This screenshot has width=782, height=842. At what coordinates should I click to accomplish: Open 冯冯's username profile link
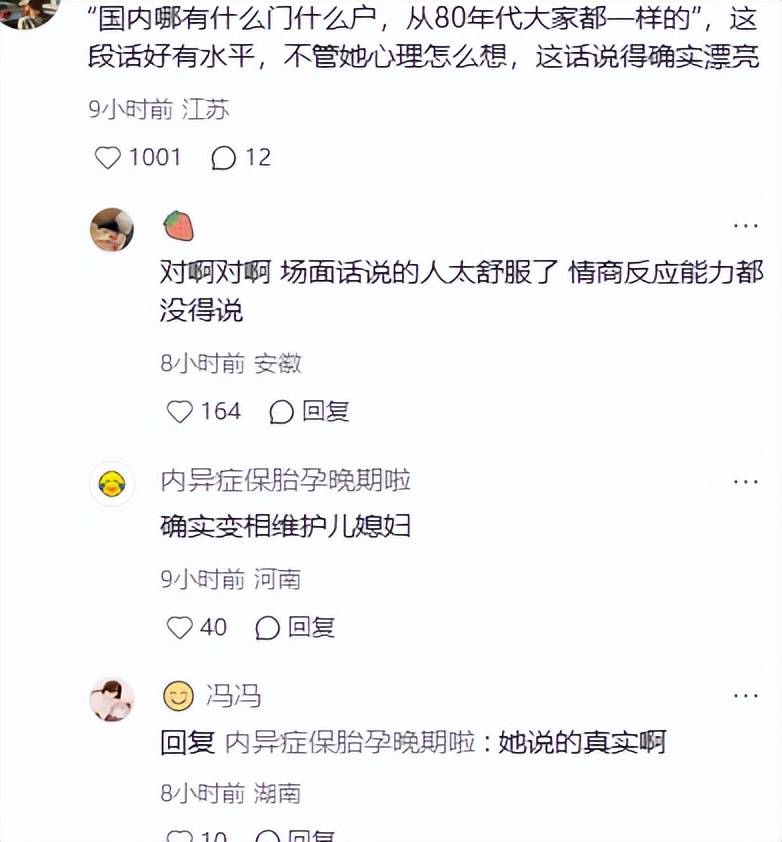[233, 695]
